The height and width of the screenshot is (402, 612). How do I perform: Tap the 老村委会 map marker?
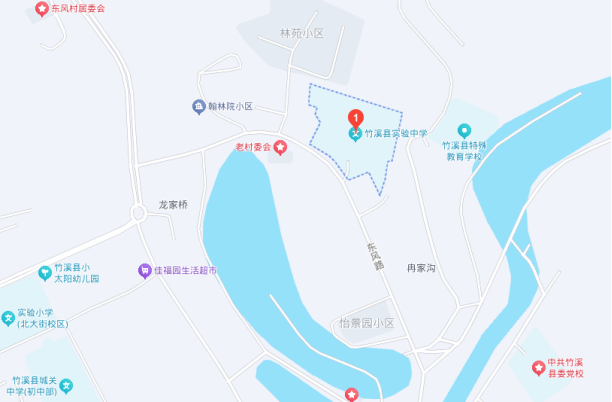(x=280, y=148)
